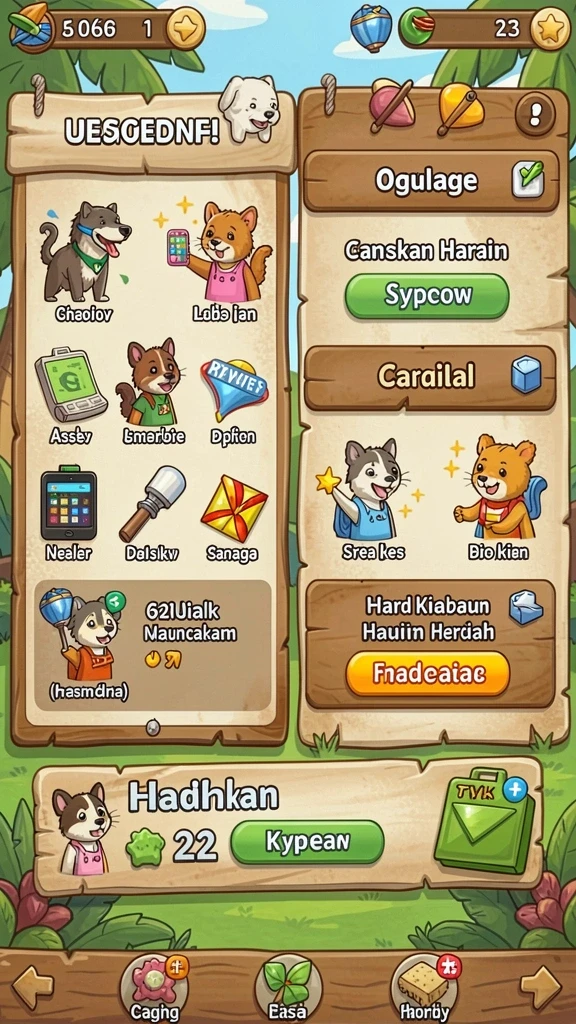Screen dimensions: 576x1024
Task: Toggle the Ogulage checkbox
Action: tap(528, 179)
